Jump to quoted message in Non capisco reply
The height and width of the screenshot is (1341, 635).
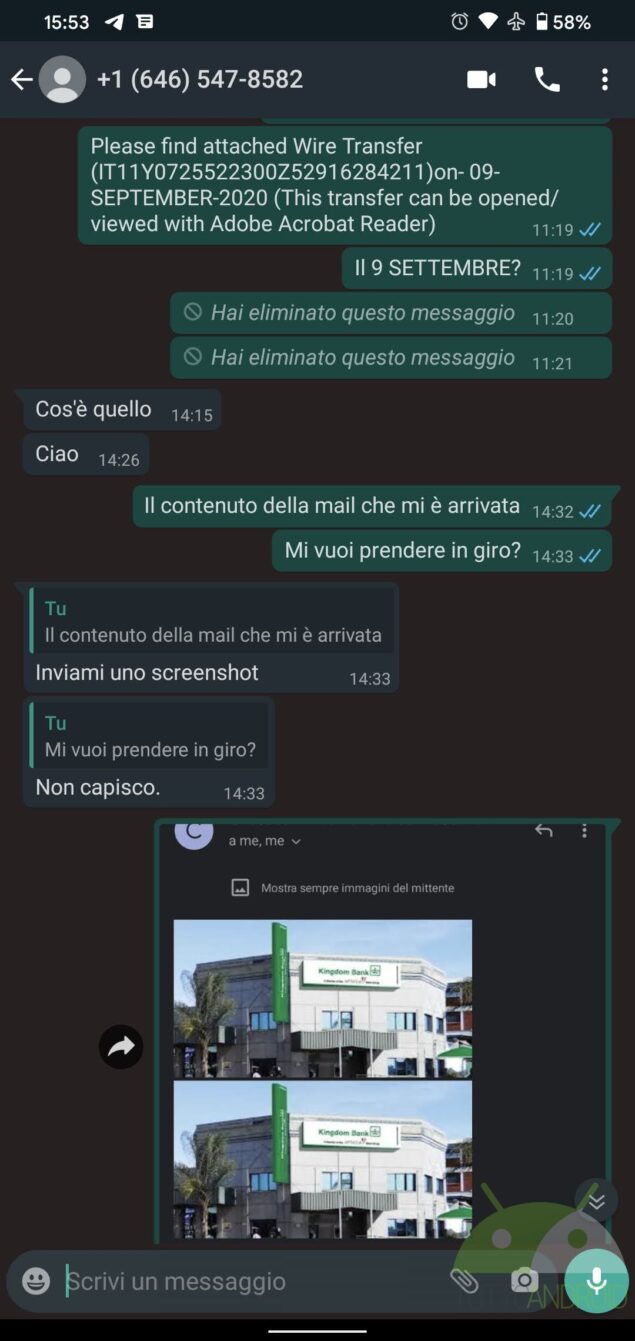(149, 737)
